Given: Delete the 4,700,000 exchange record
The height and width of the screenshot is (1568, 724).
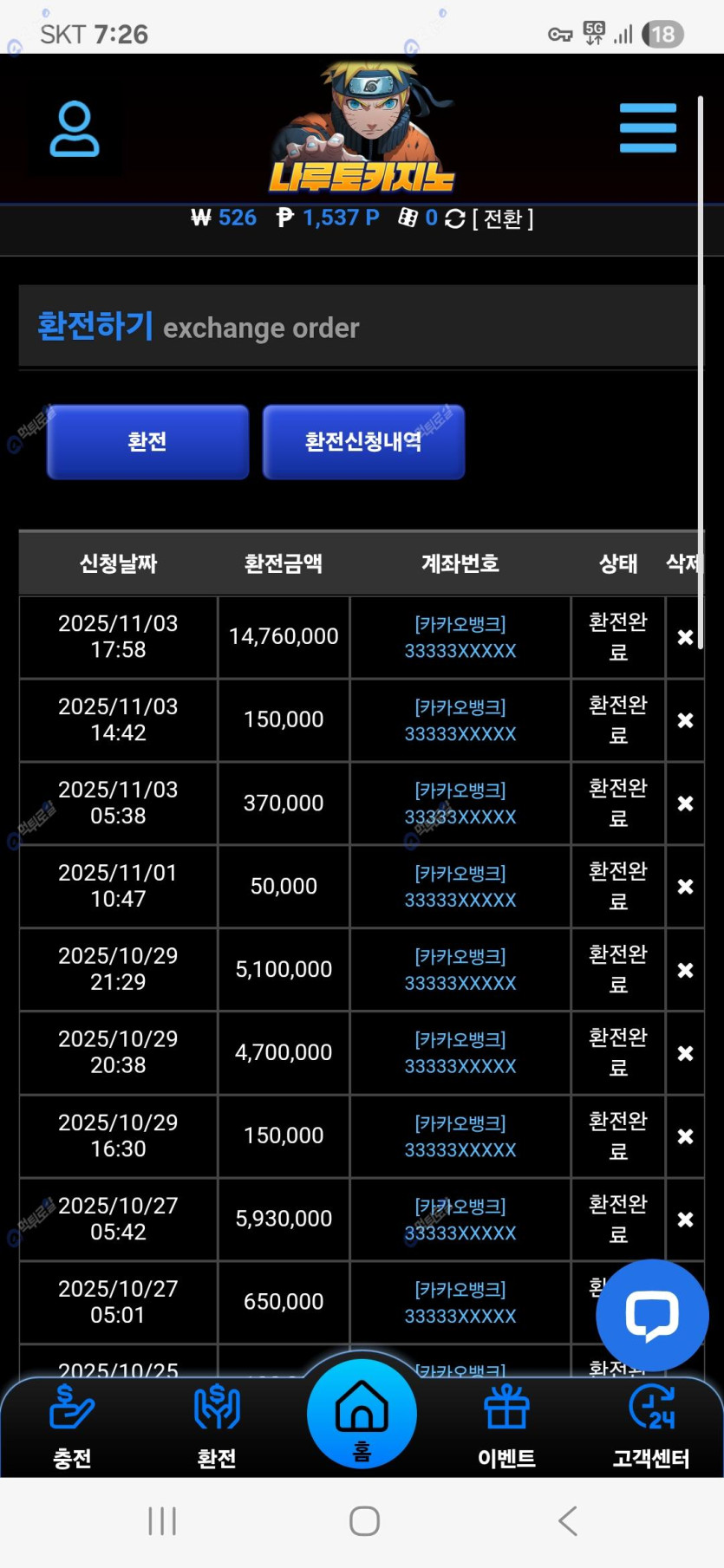Looking at the screenshot, I should pyautogui.click(x=685, y=1053).
